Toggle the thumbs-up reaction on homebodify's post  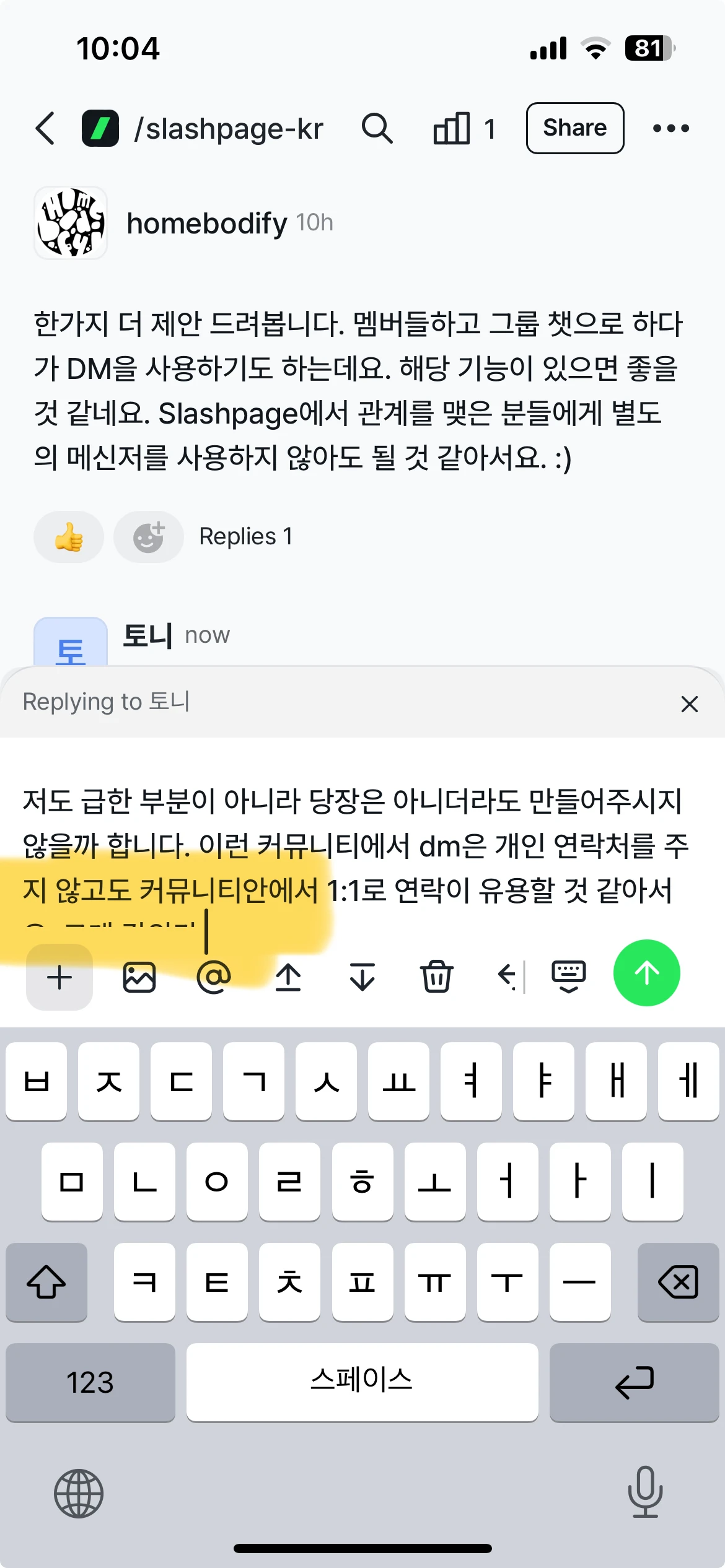(69, 537)
